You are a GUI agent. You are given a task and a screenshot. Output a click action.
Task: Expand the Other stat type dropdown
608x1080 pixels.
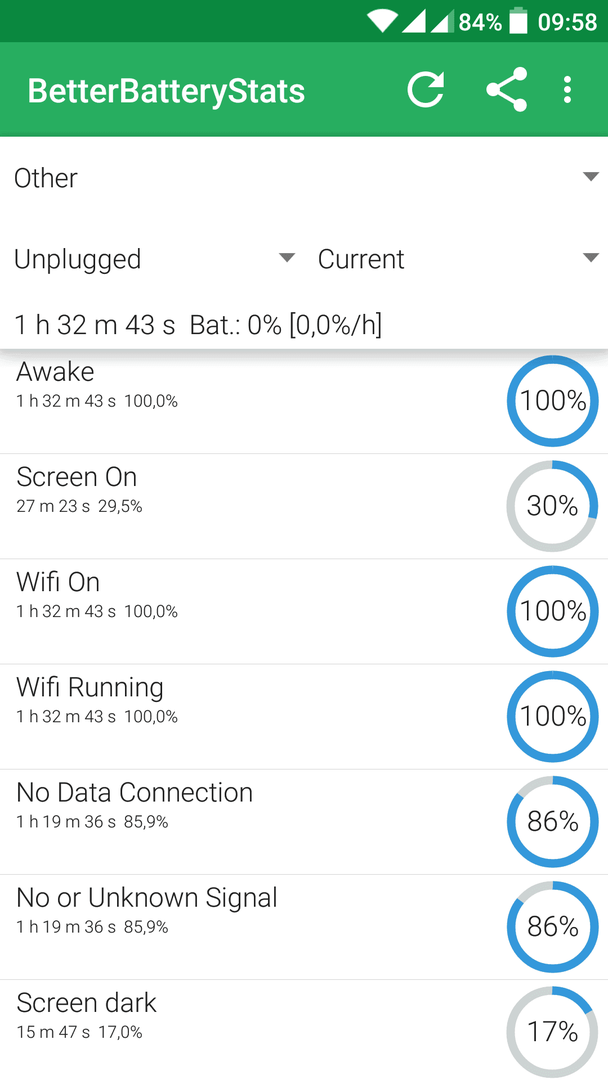[304, 178]
